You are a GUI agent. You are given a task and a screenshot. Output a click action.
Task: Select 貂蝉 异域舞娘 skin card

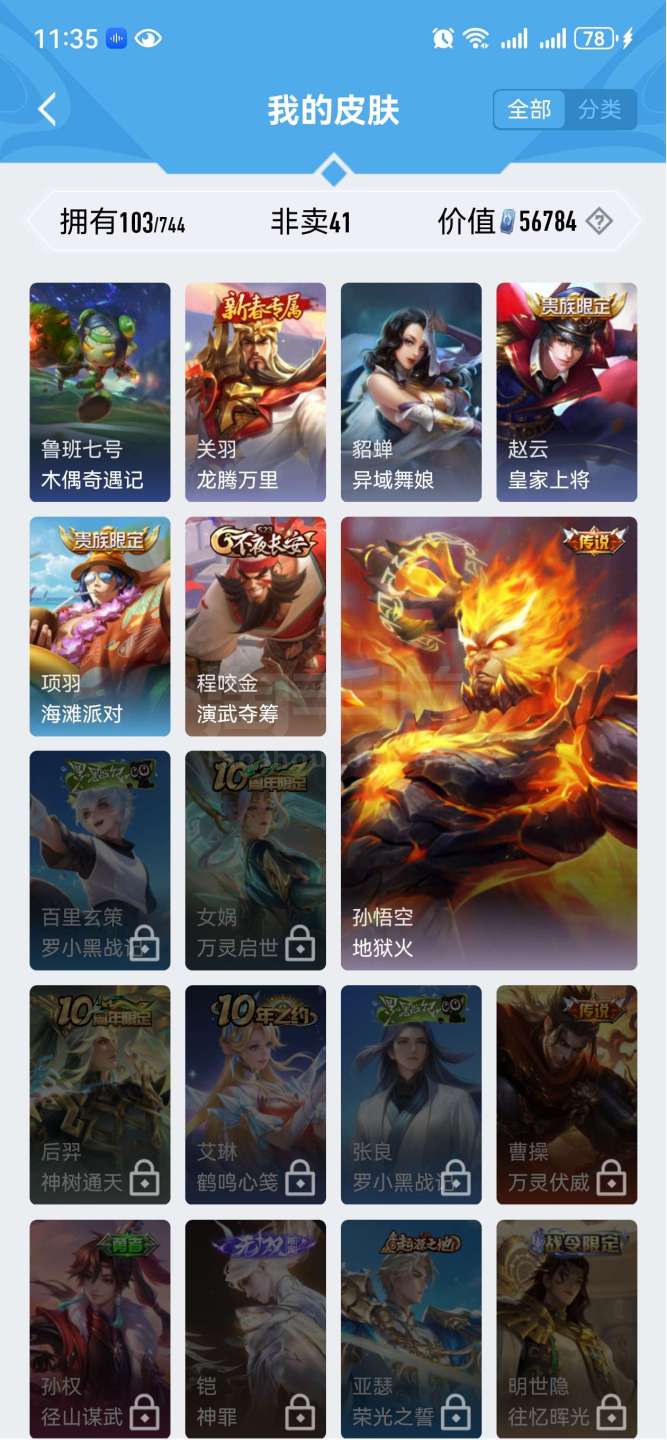coord(411,391)
